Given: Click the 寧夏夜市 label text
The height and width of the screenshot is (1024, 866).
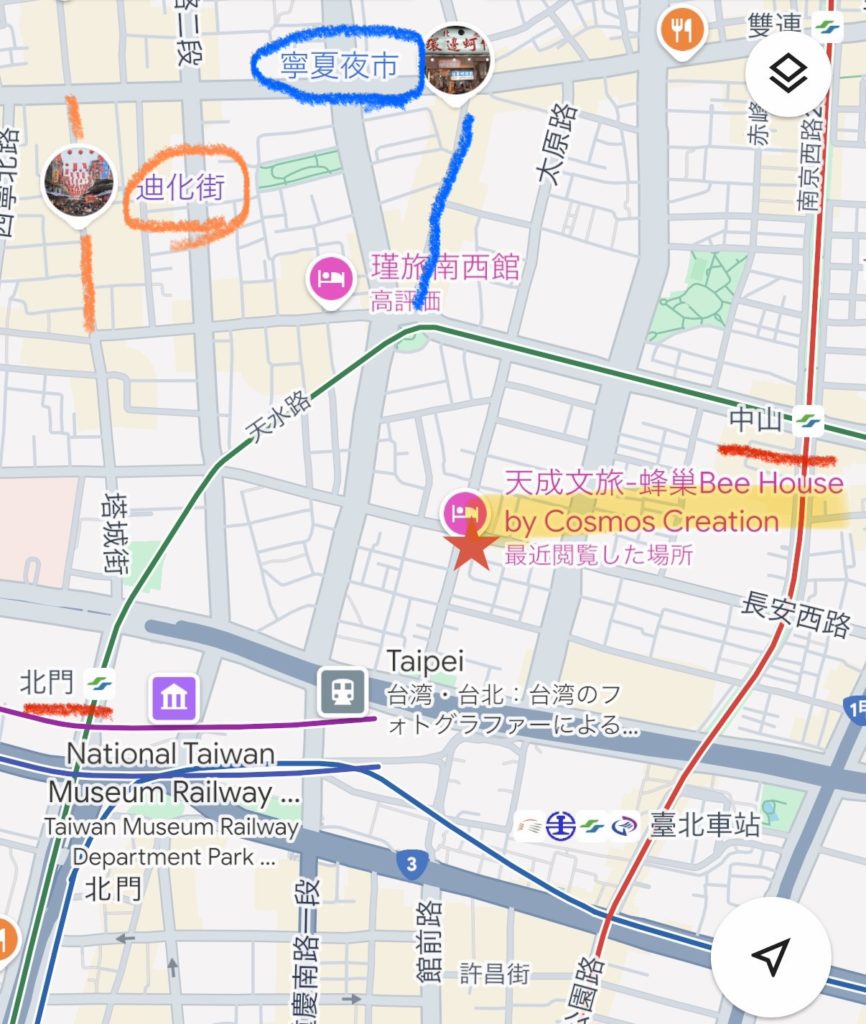Looking at the screenshot, I should [340, 61].
